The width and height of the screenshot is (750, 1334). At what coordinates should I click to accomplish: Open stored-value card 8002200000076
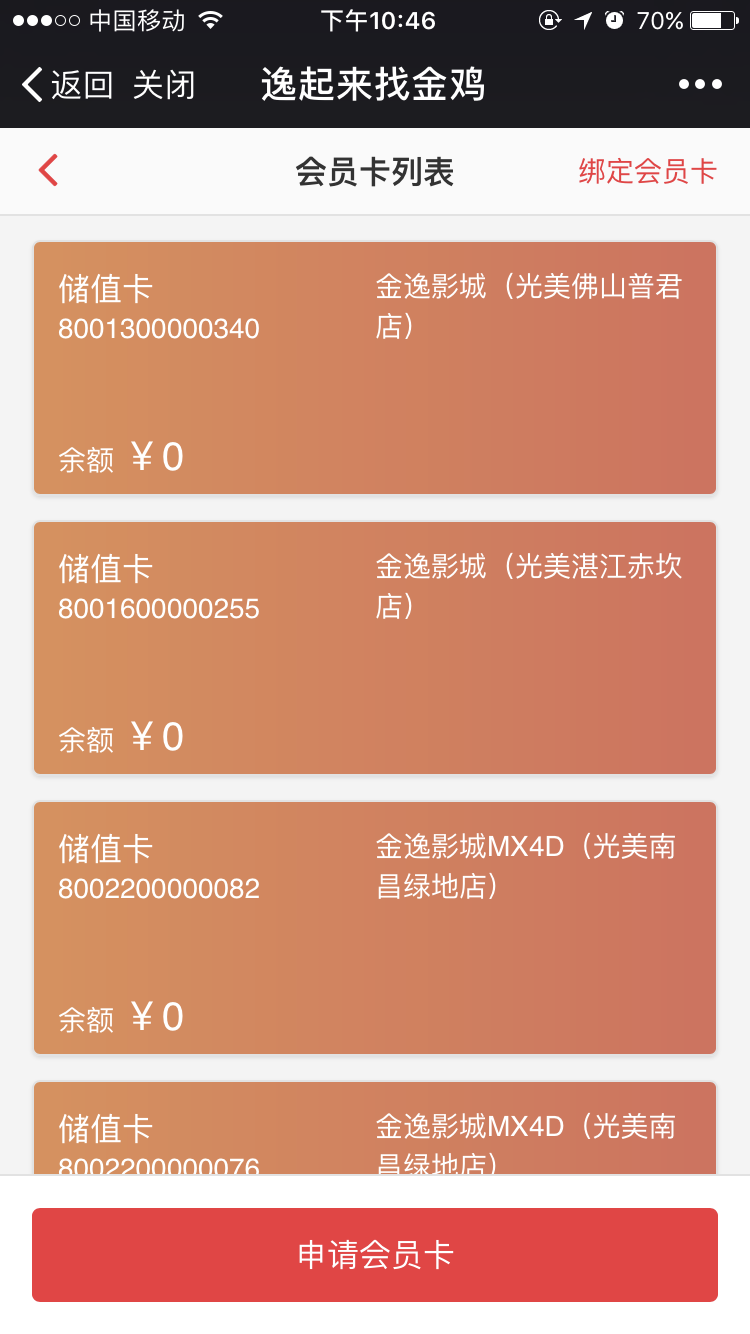[375, 1130]
